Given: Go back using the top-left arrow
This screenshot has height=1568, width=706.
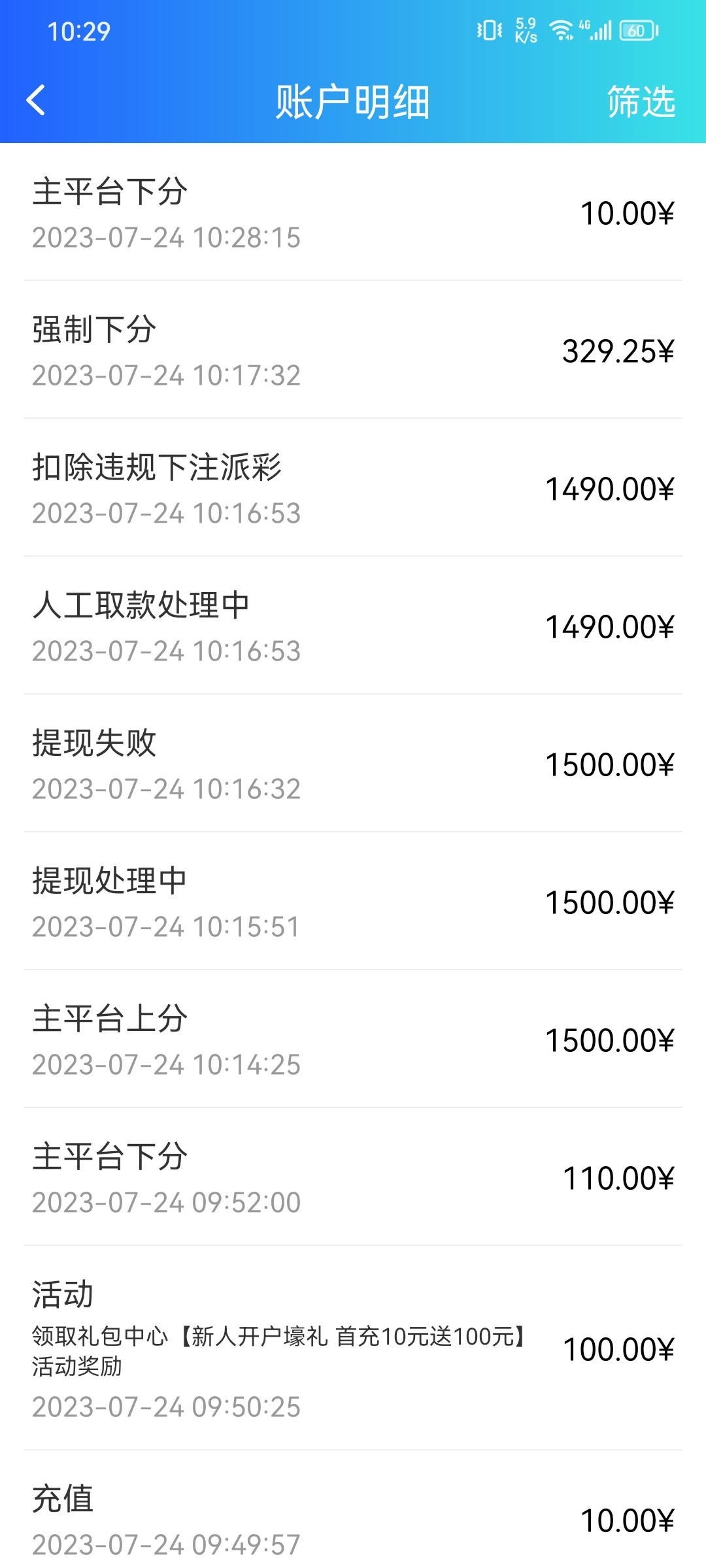Looking at the screenshot, I should click(x=36, y=101).
